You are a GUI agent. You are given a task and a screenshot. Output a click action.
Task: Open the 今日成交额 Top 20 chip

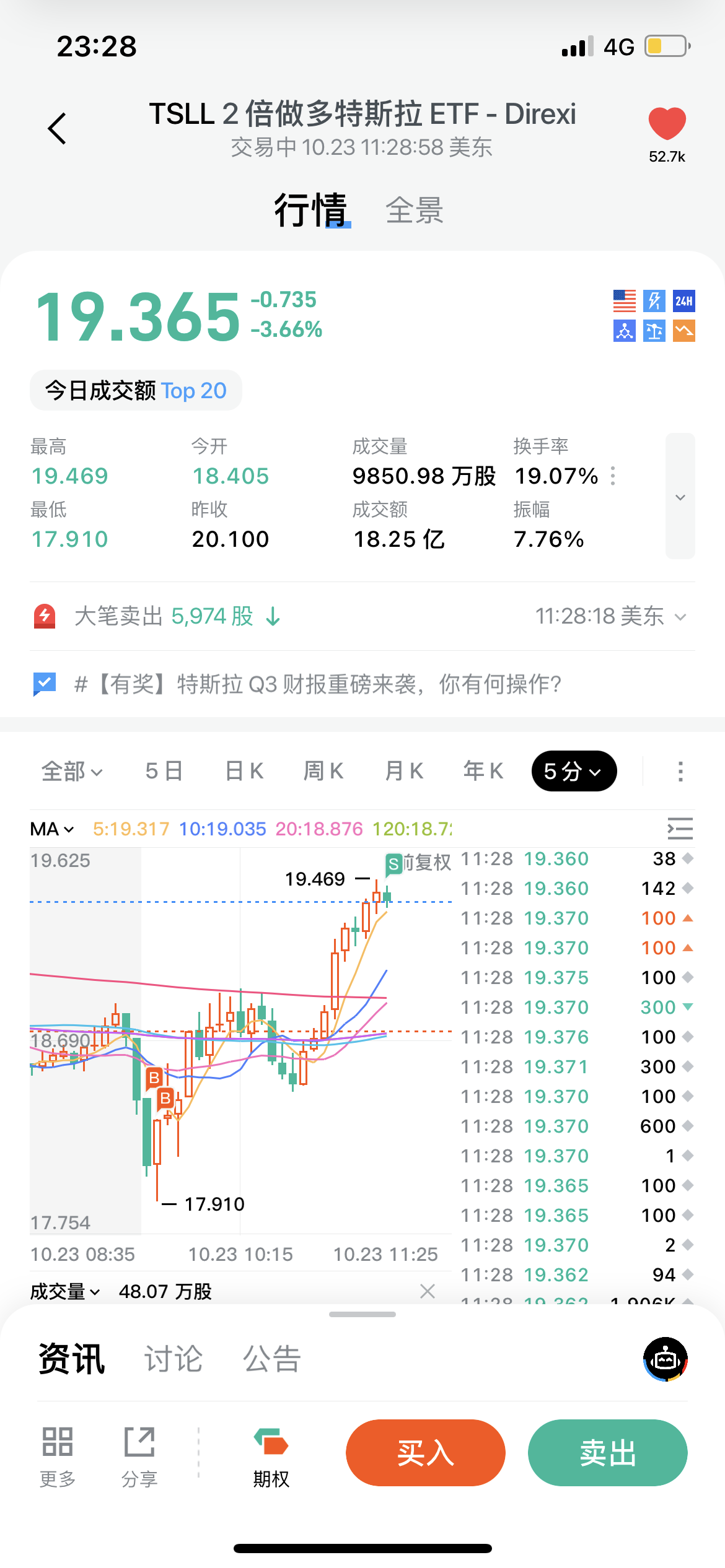tap(136, 391)
